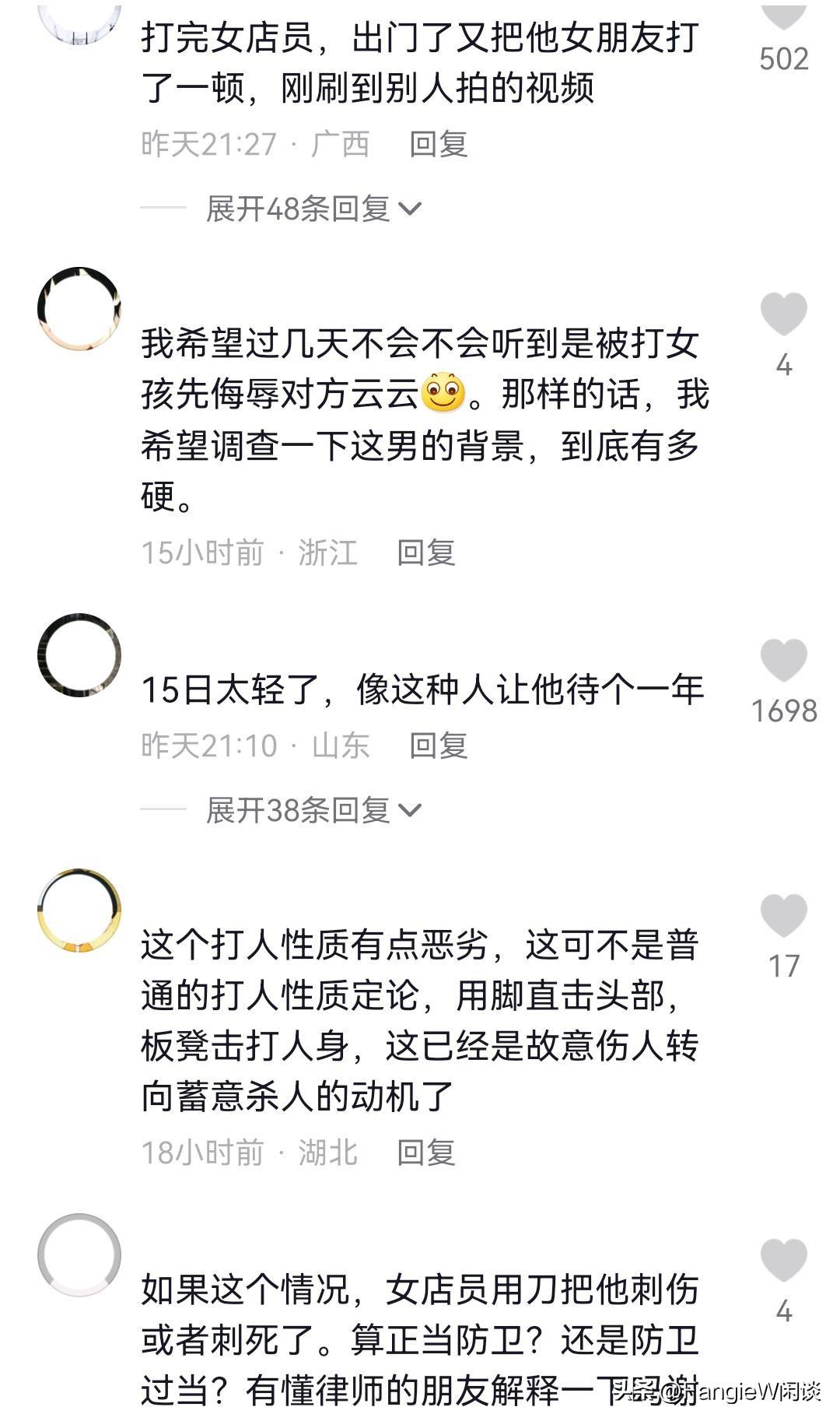Like the Hubei user's comment with 17 likes
This screenshot has width=840, height=1421.
(x=783, y=916)
